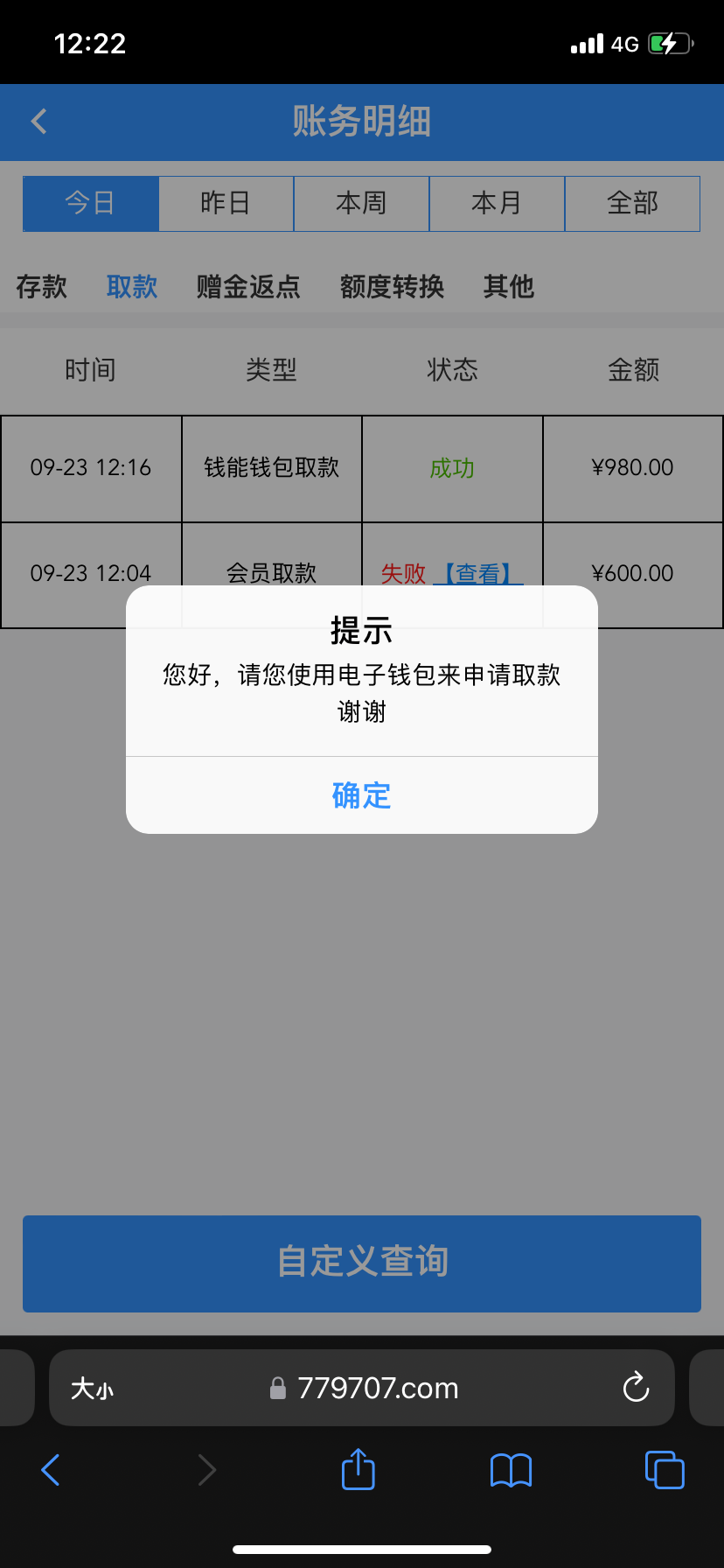Select the 额度转换 category
The image size is (724, 1568).
(391, 287)
